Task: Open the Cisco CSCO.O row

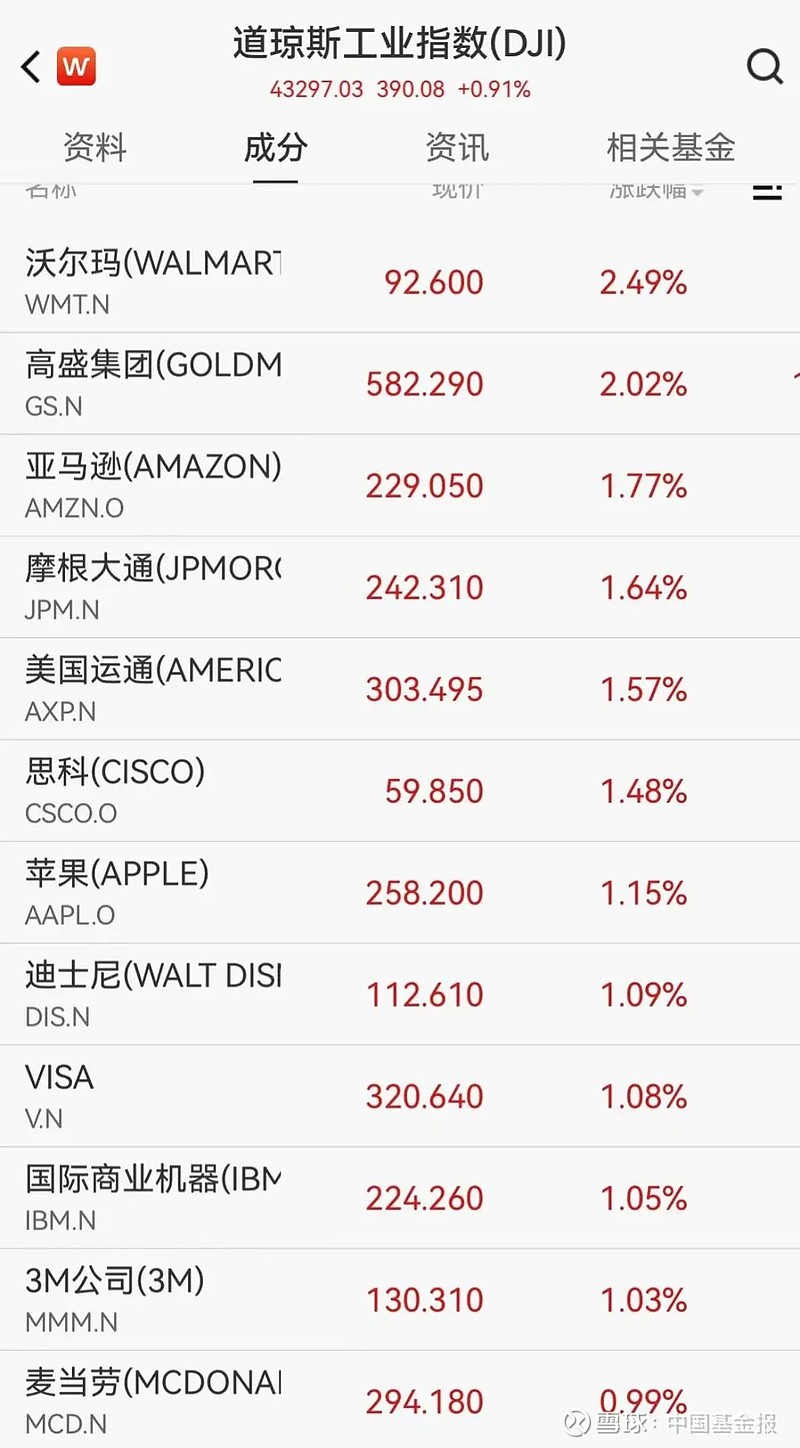Action: 400,791
